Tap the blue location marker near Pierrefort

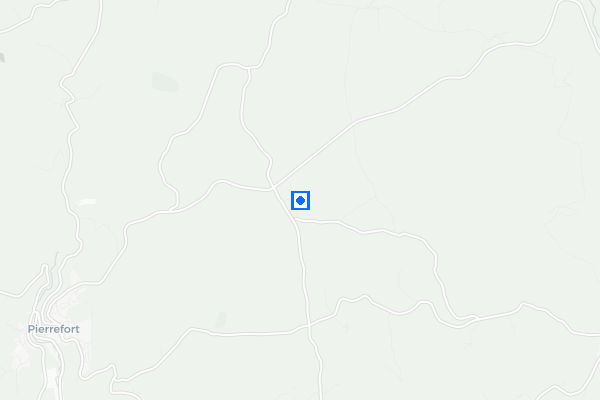[300, 200]
